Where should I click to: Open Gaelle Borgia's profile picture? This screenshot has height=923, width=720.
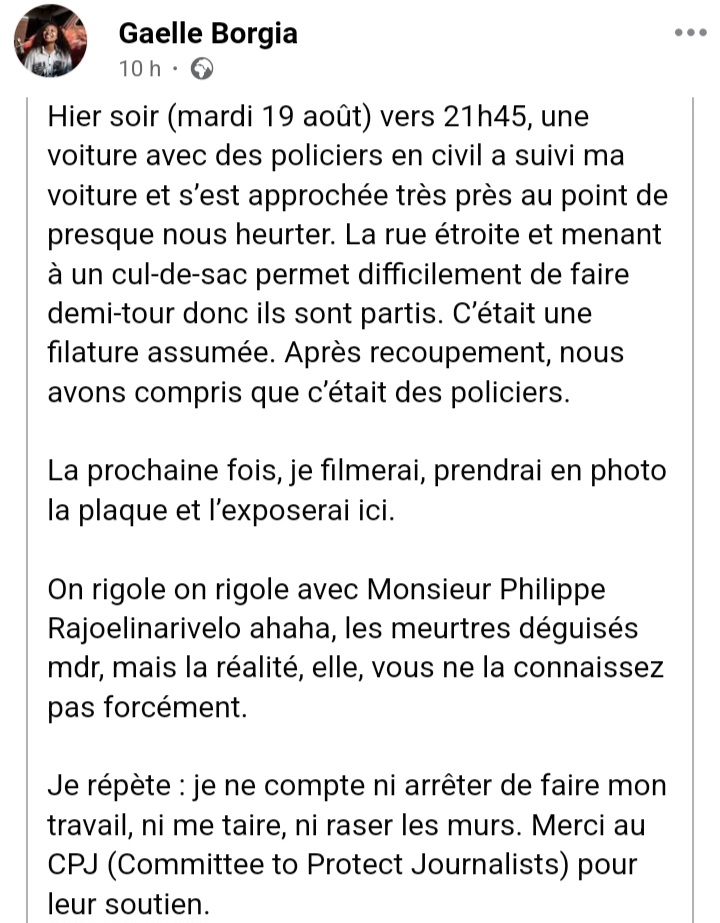(x=51, y=45)
